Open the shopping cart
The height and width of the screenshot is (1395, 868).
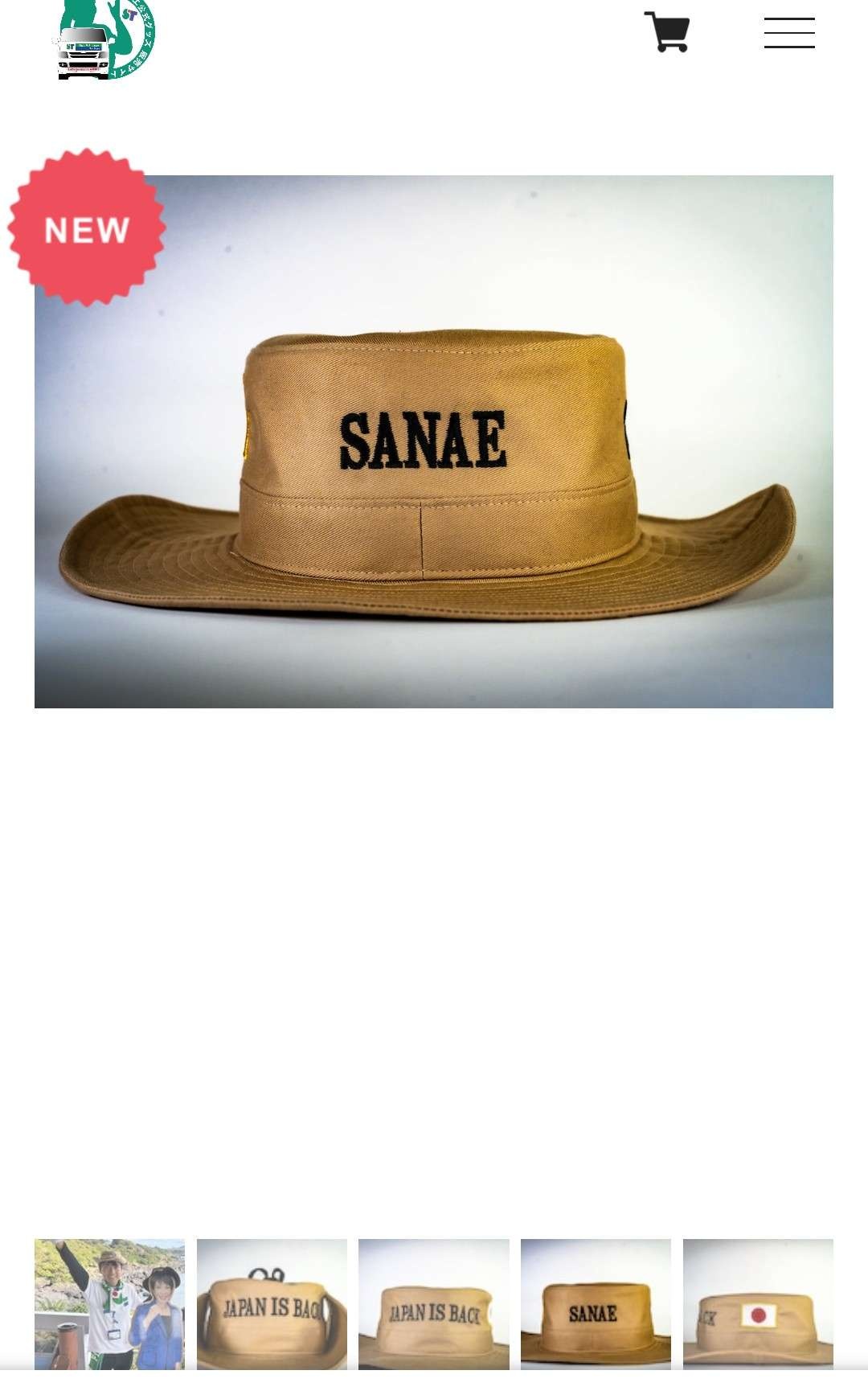click(667, 32)
